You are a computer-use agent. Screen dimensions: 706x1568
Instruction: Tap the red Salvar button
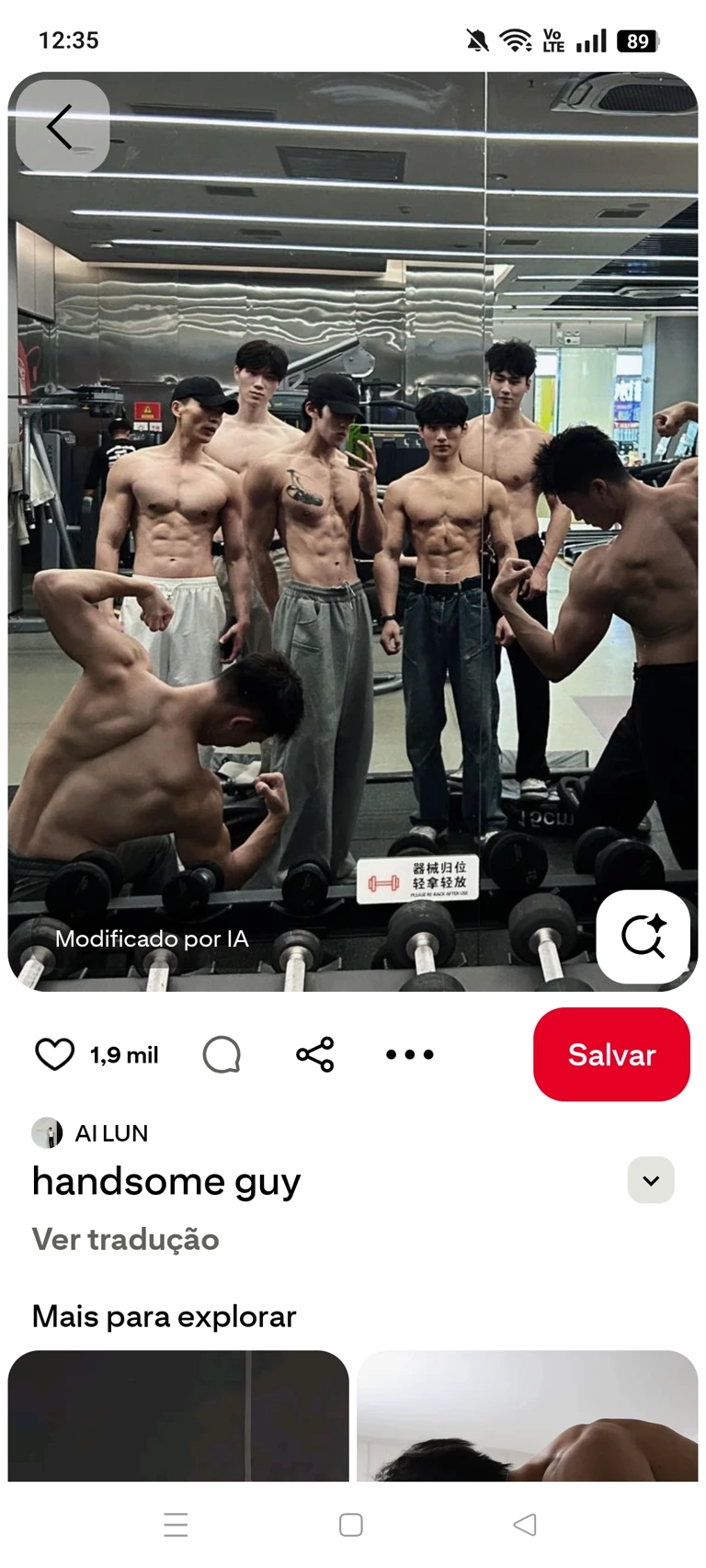tap(611, 1054)
